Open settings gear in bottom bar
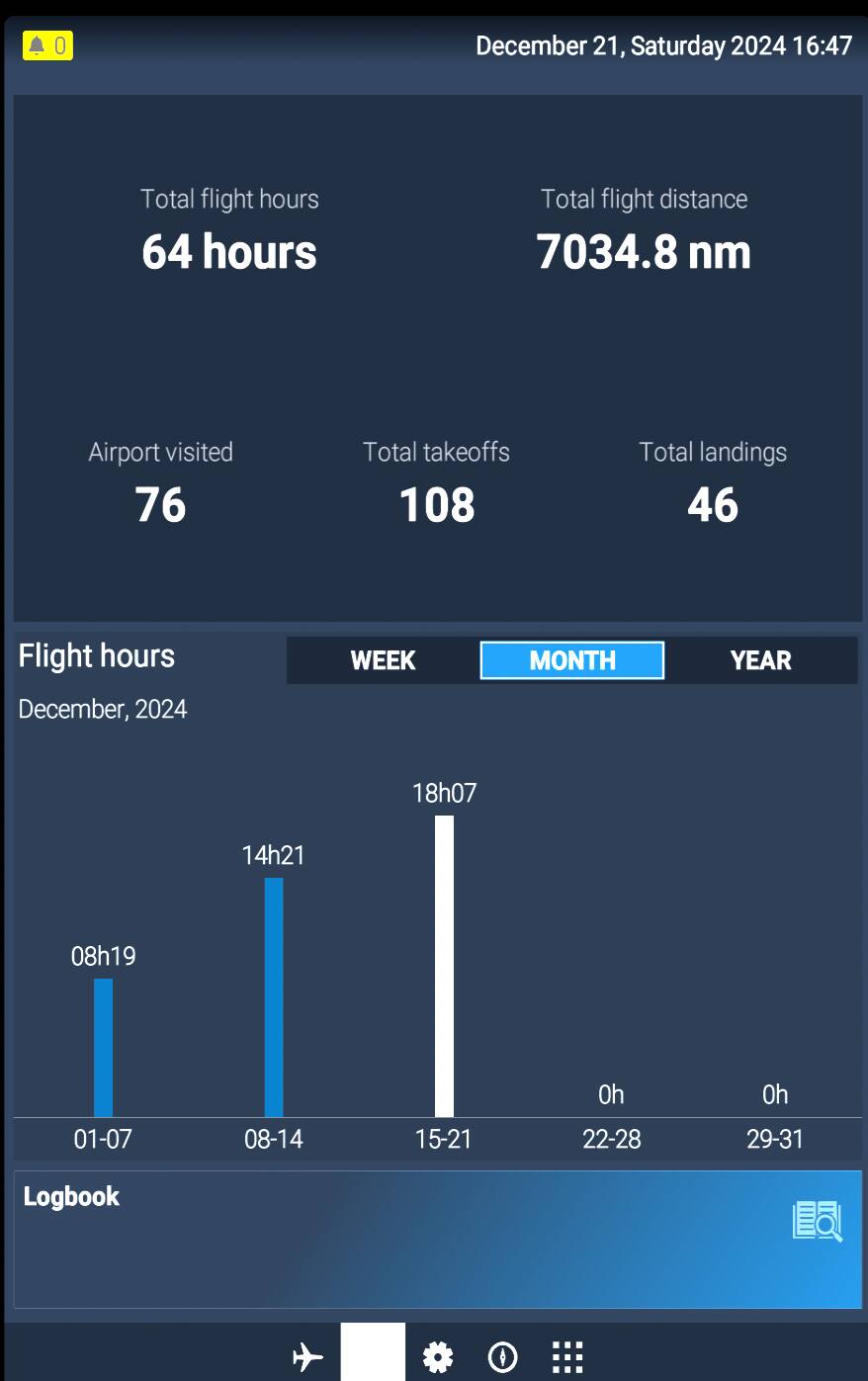 438,1357
